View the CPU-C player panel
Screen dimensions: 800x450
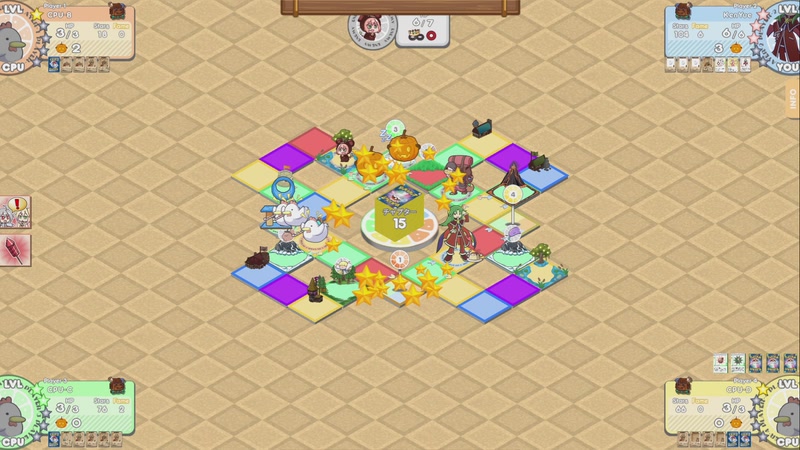(85, 408)
